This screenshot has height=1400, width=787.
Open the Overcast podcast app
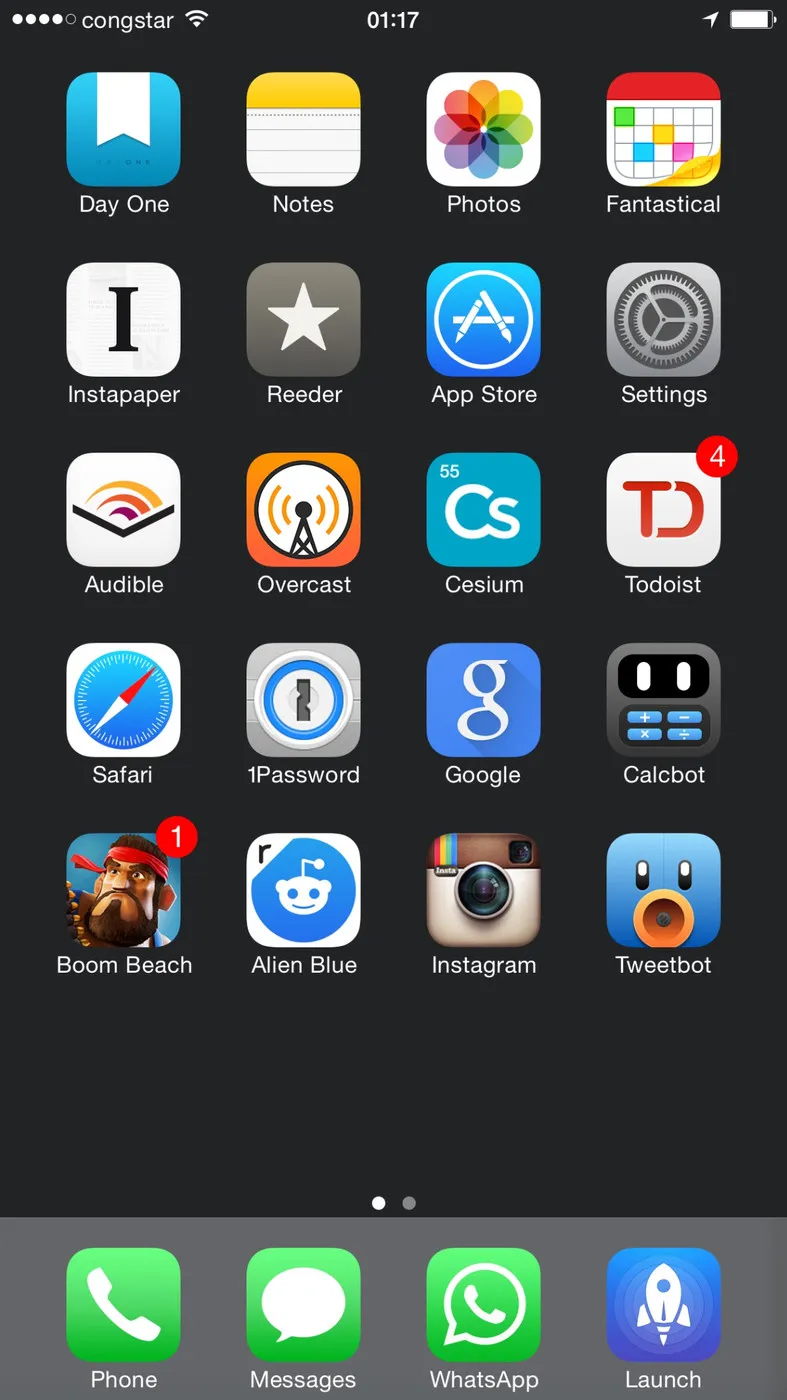click(x=303, y=510)
